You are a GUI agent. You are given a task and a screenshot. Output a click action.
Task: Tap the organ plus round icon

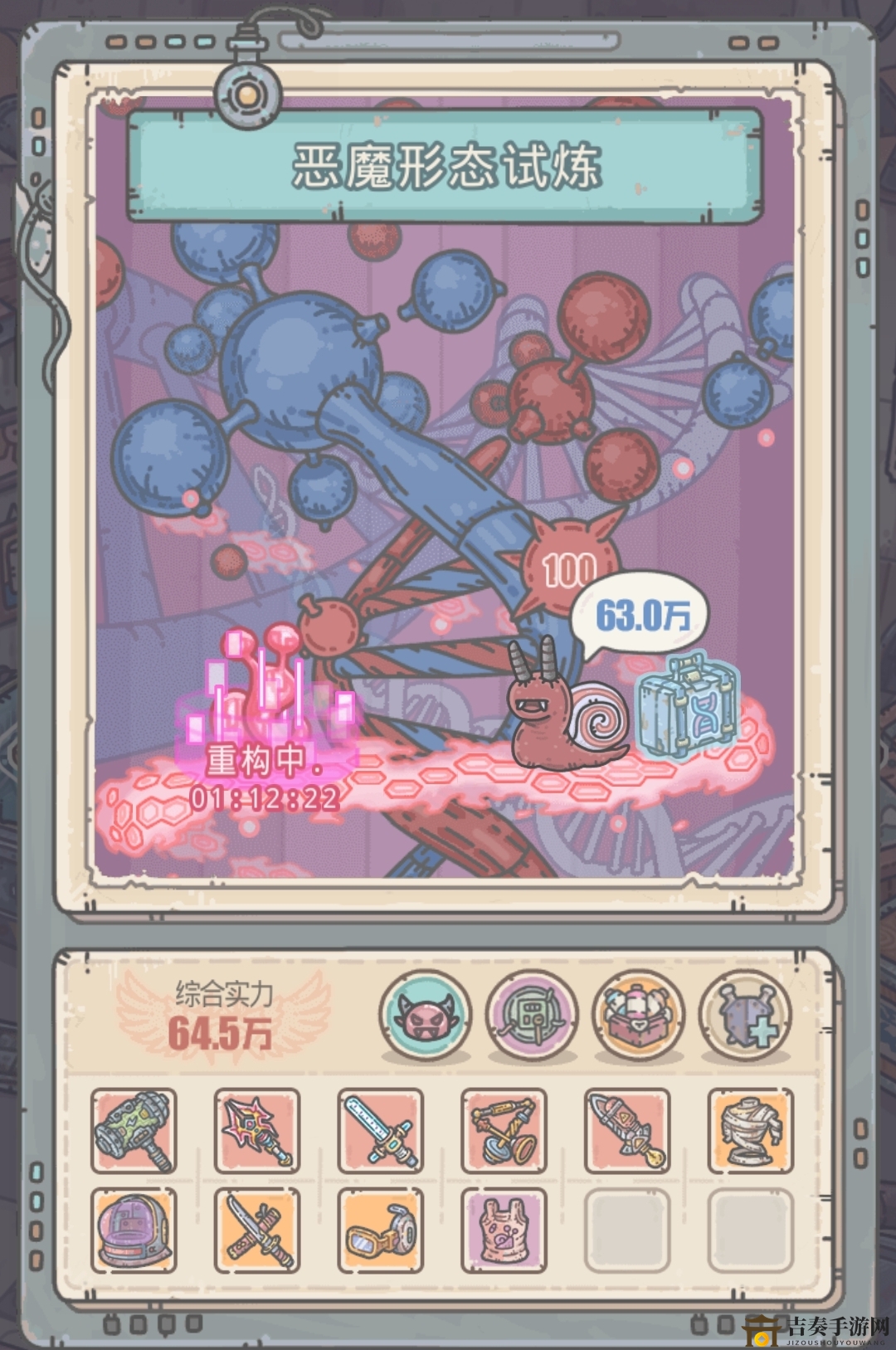click(746, 1014)
